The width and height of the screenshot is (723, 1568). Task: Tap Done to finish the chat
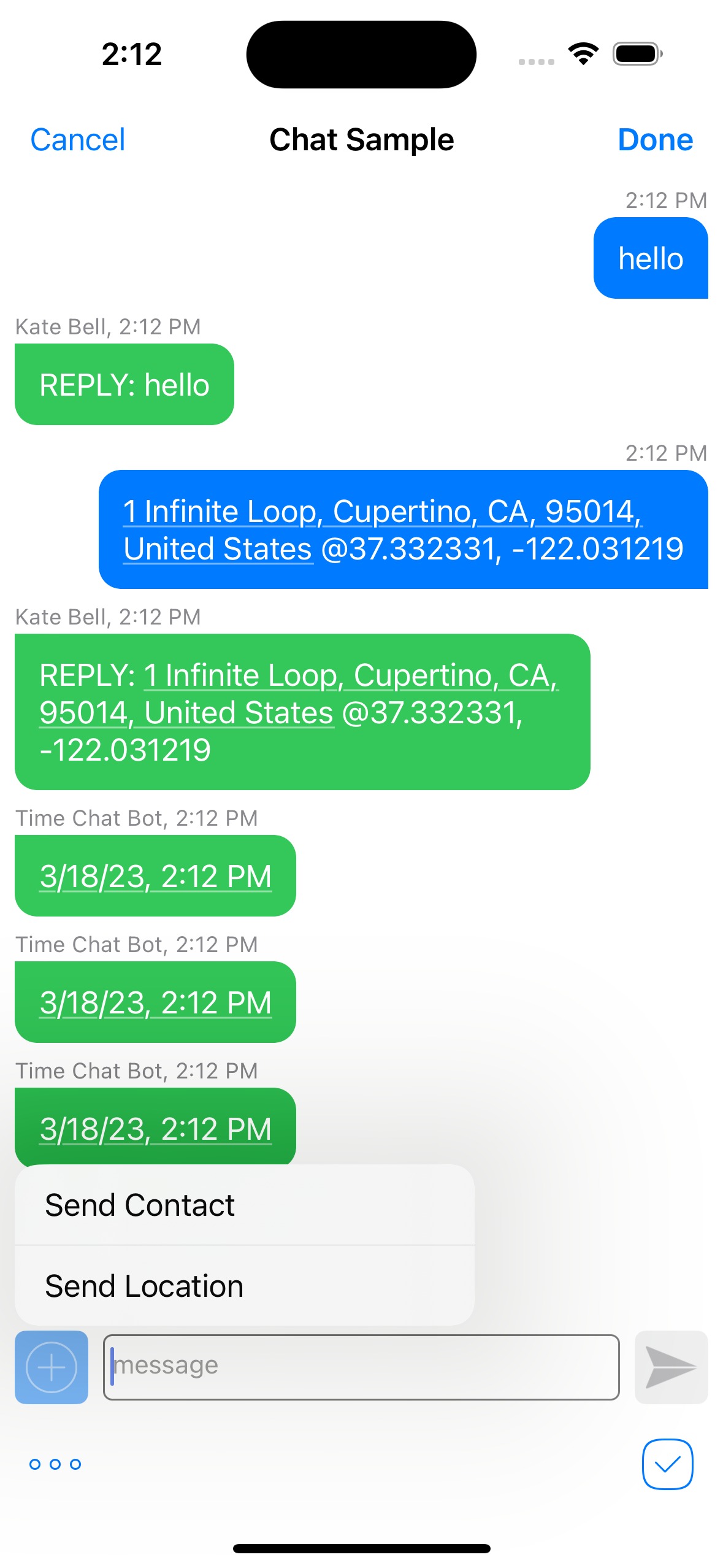point(655,140)
